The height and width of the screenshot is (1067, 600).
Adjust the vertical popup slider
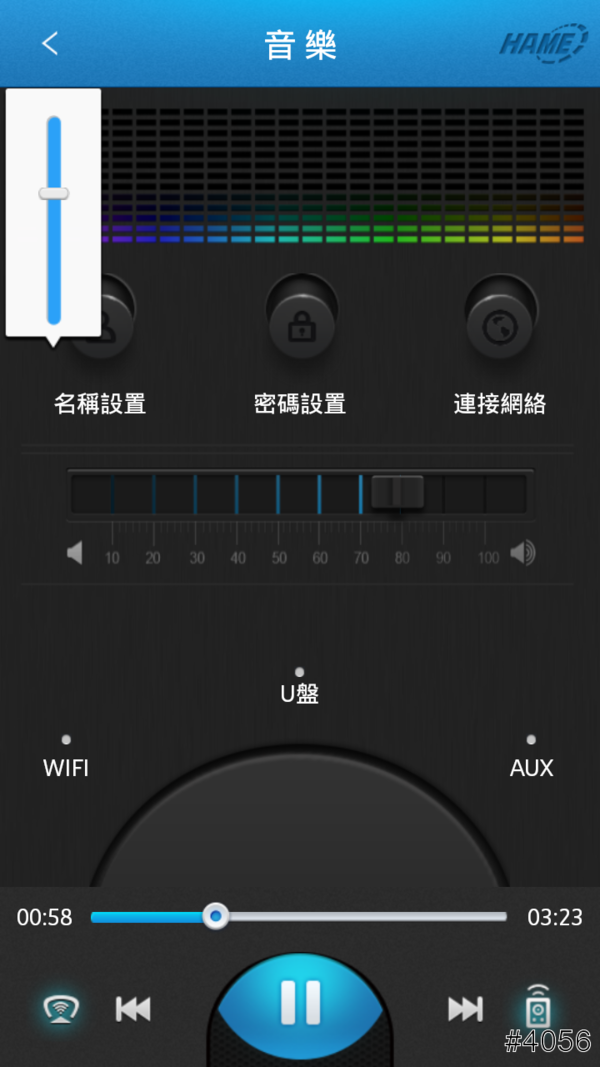(x=54, y=193)
